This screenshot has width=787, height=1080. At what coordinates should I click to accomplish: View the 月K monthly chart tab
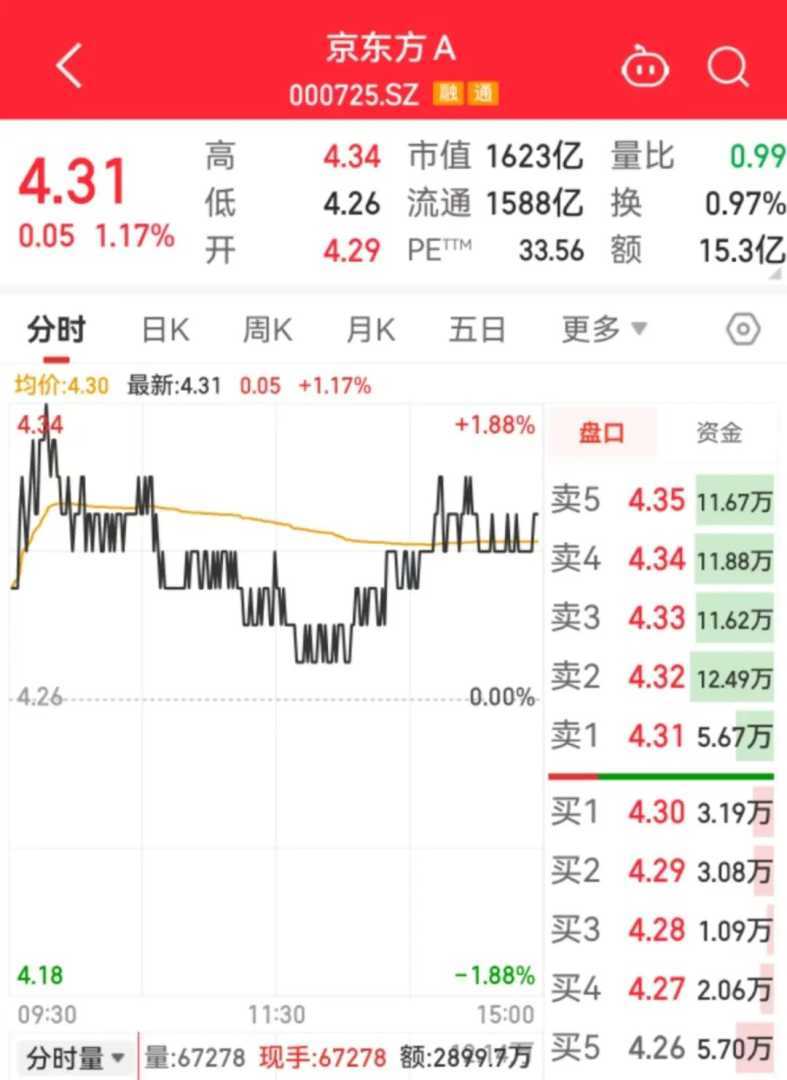[x=370, y=330]
